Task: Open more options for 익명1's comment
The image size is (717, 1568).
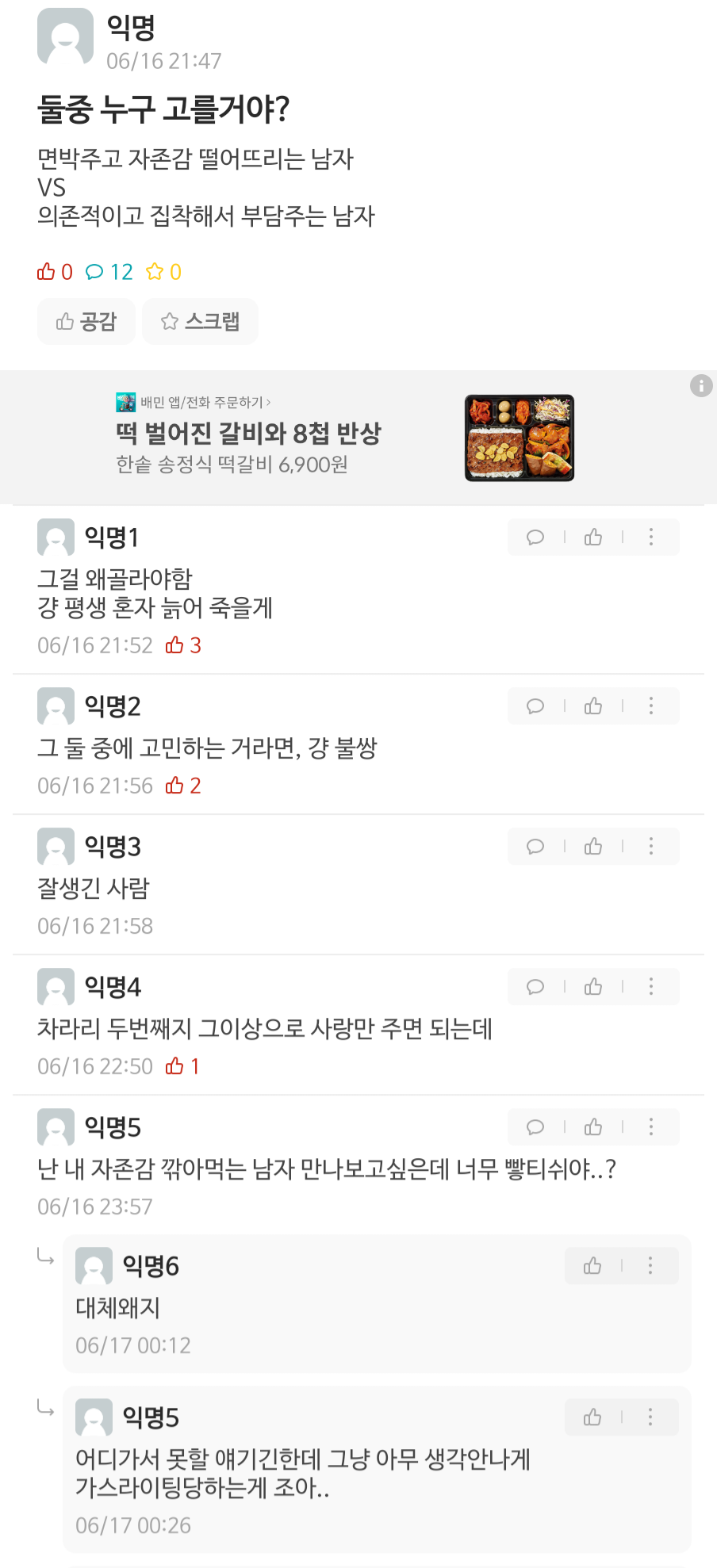Action: tap(651, 537)
